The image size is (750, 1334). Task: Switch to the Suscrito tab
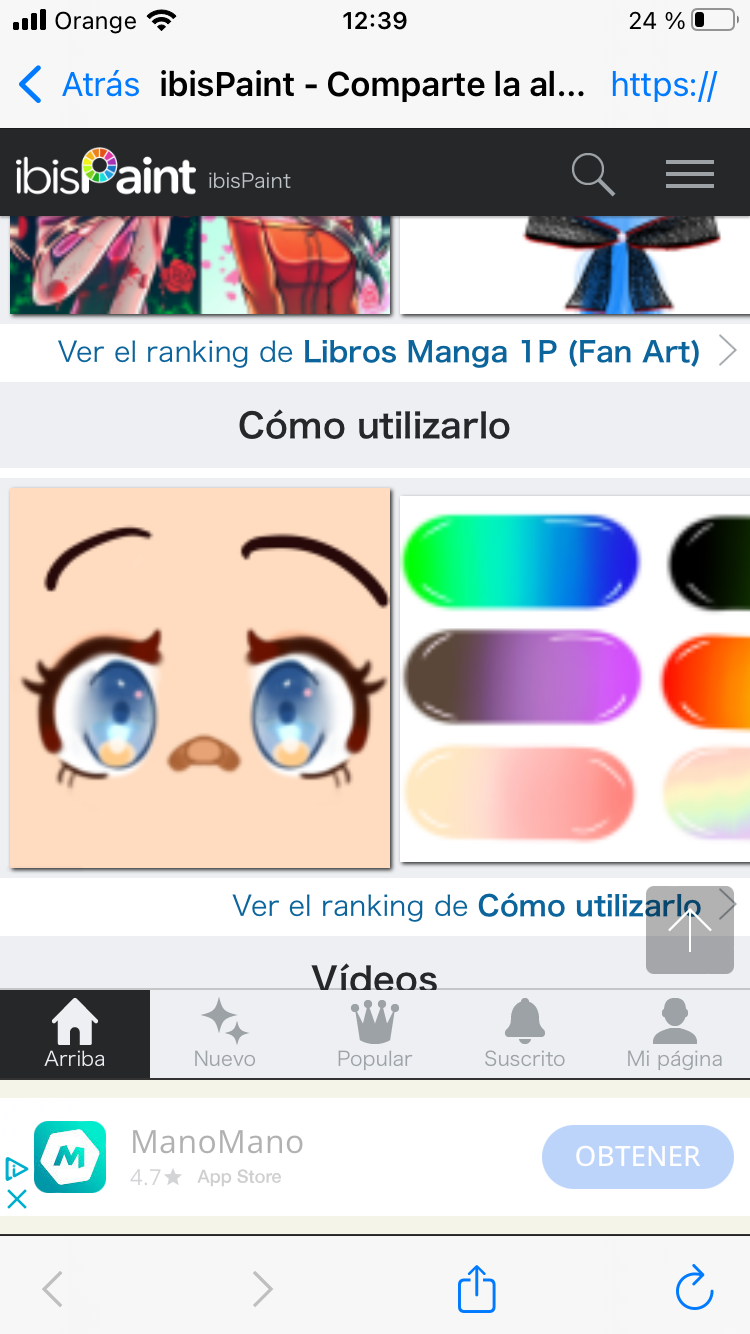pos(524,1034)
